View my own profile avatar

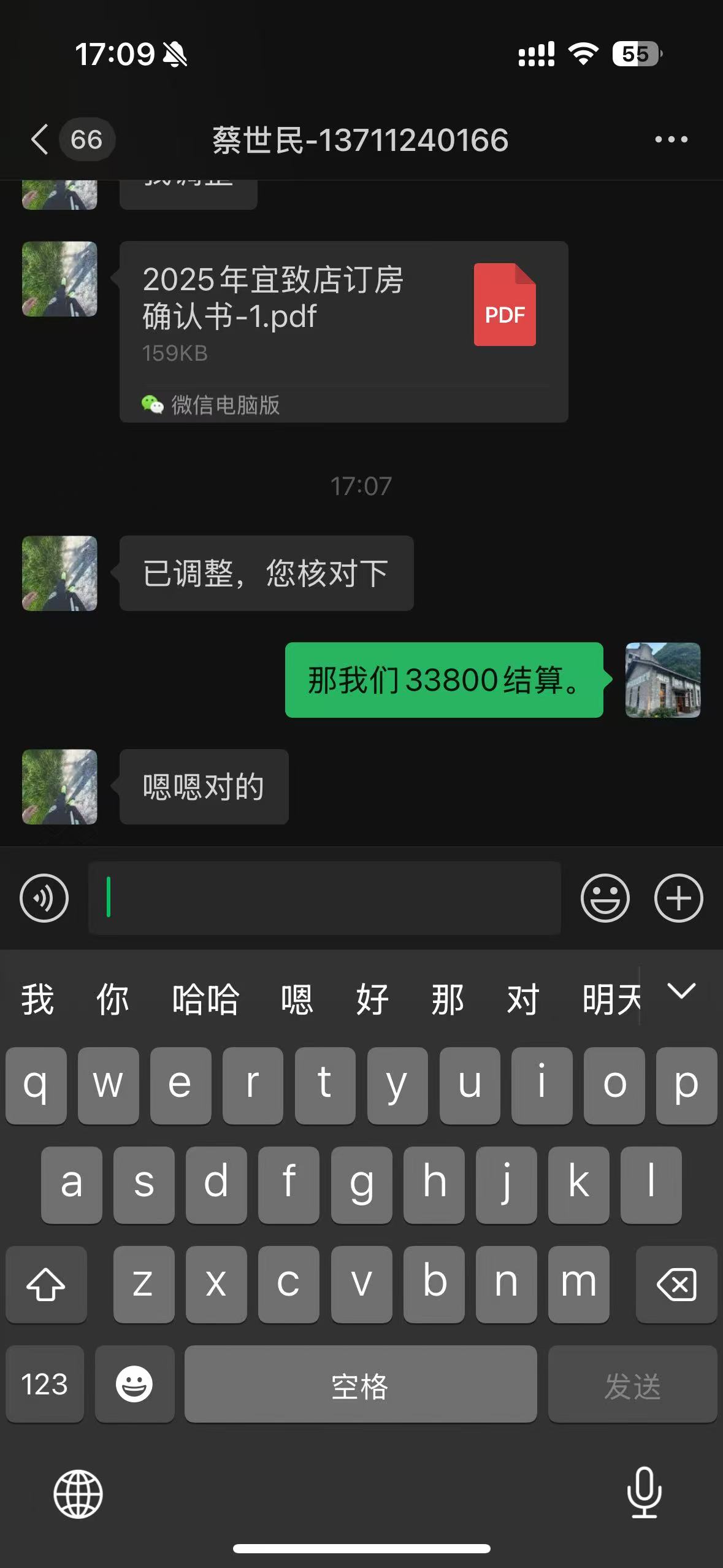662,680
